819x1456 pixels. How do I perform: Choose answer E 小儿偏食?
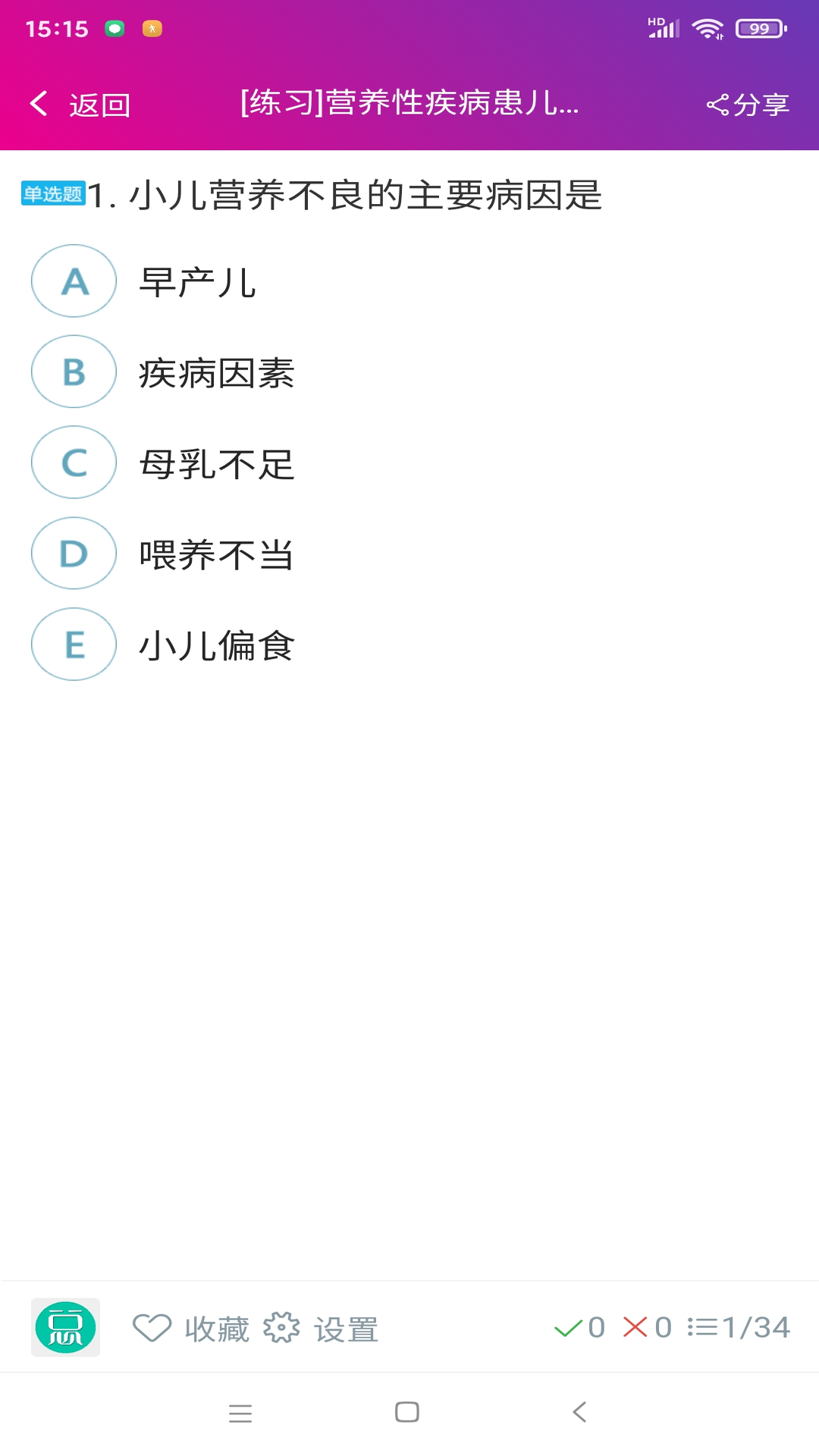pos(74,645)
